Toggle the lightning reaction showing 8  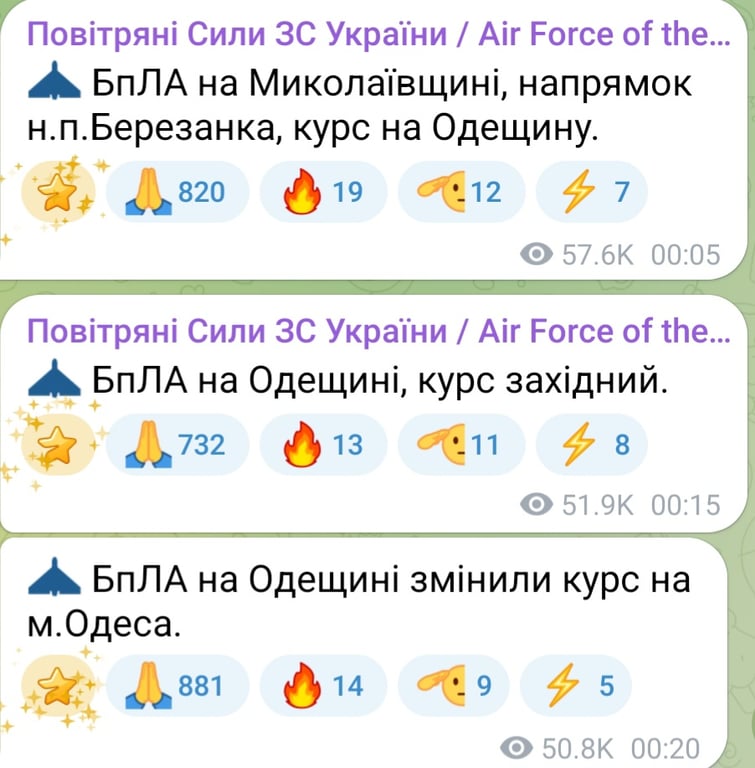point(591,443)
